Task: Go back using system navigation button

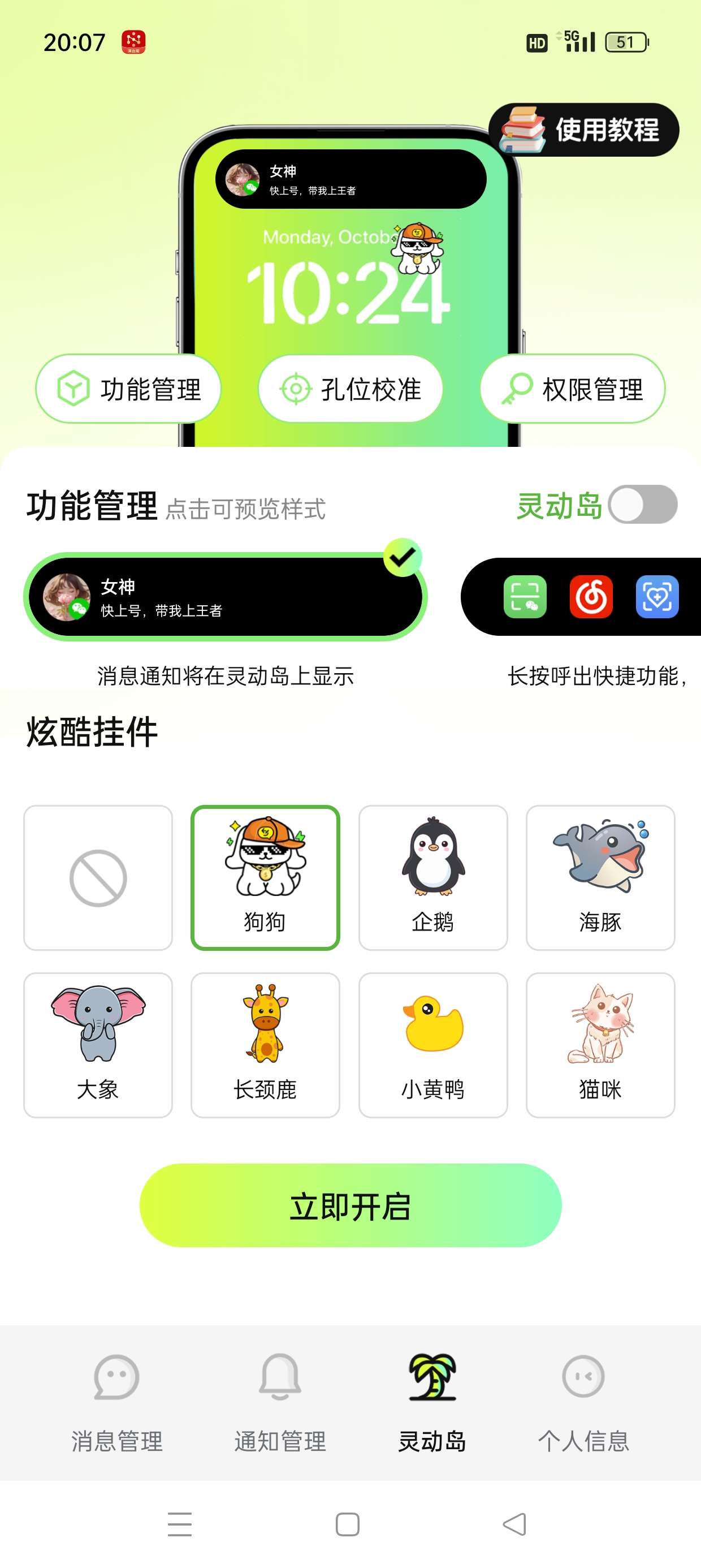Action: coord(515,1525)
